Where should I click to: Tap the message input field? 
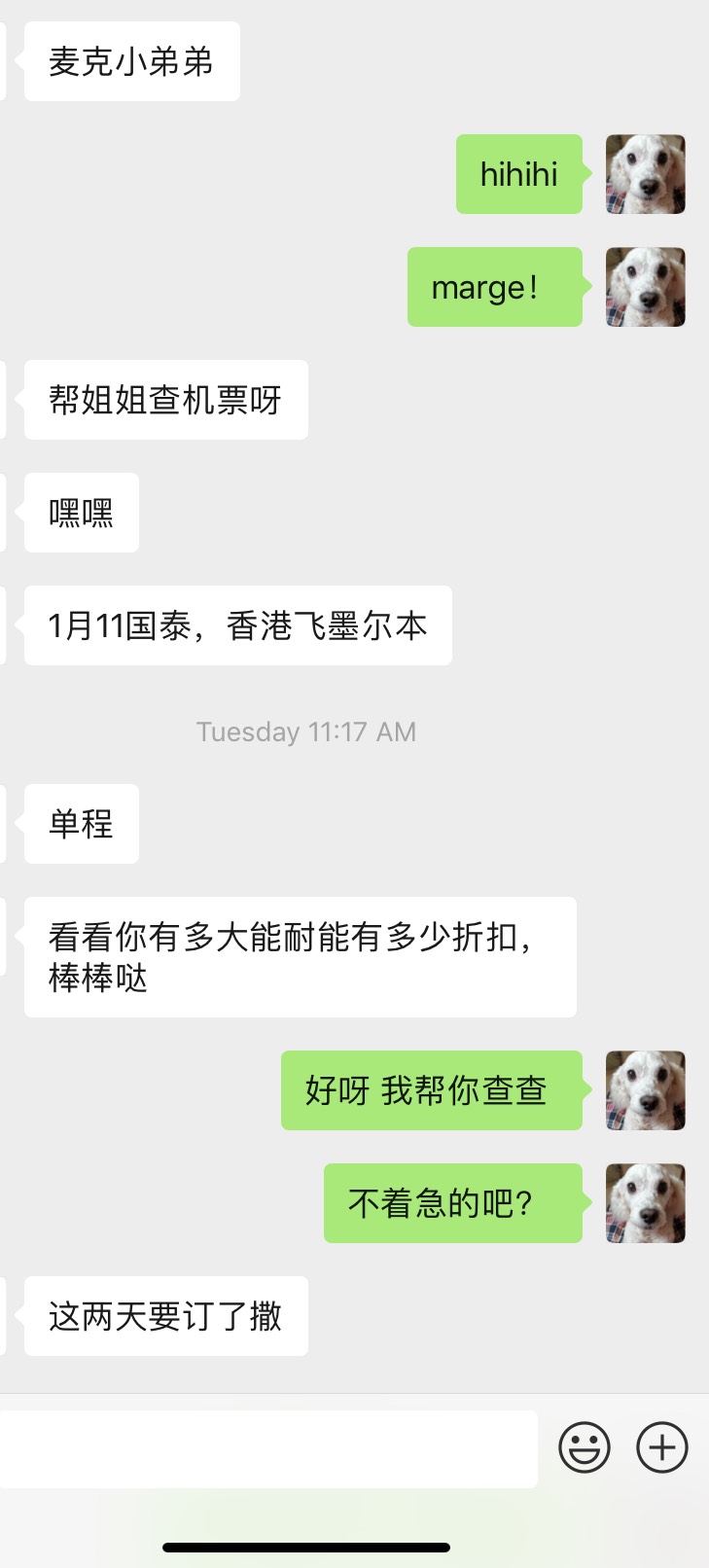(267, 1448)
